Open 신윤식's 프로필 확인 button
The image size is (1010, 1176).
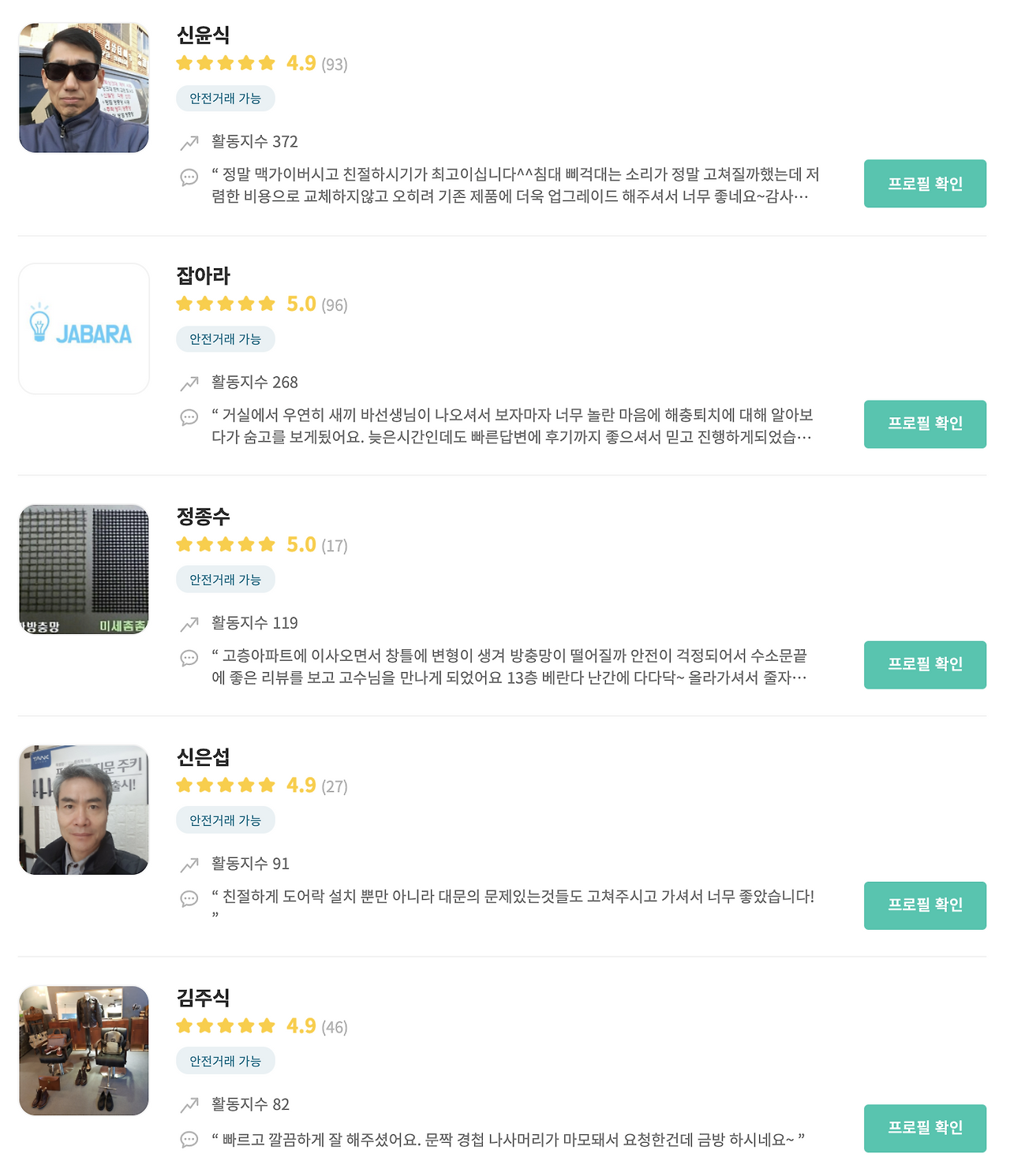point(925,183)
